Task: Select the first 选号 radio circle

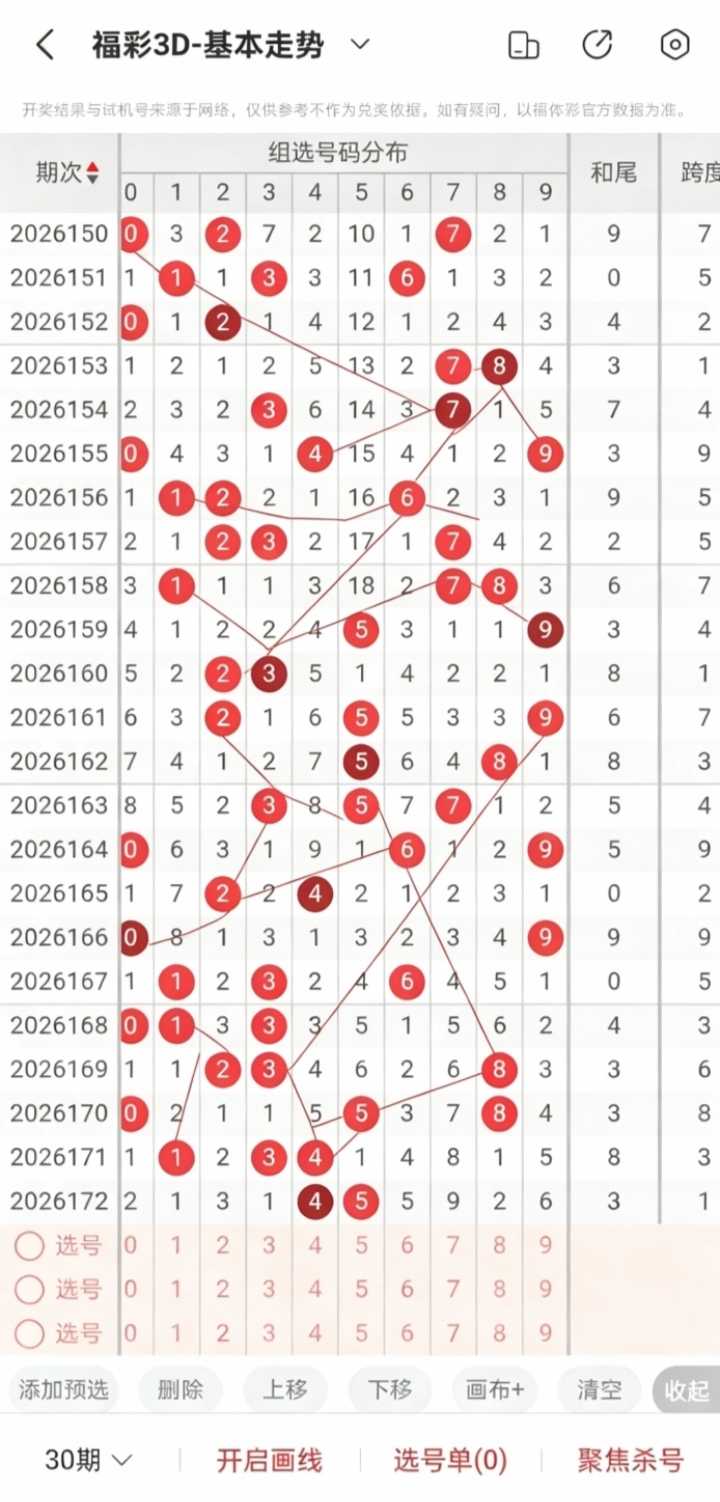Action: tap(30, 1246)
